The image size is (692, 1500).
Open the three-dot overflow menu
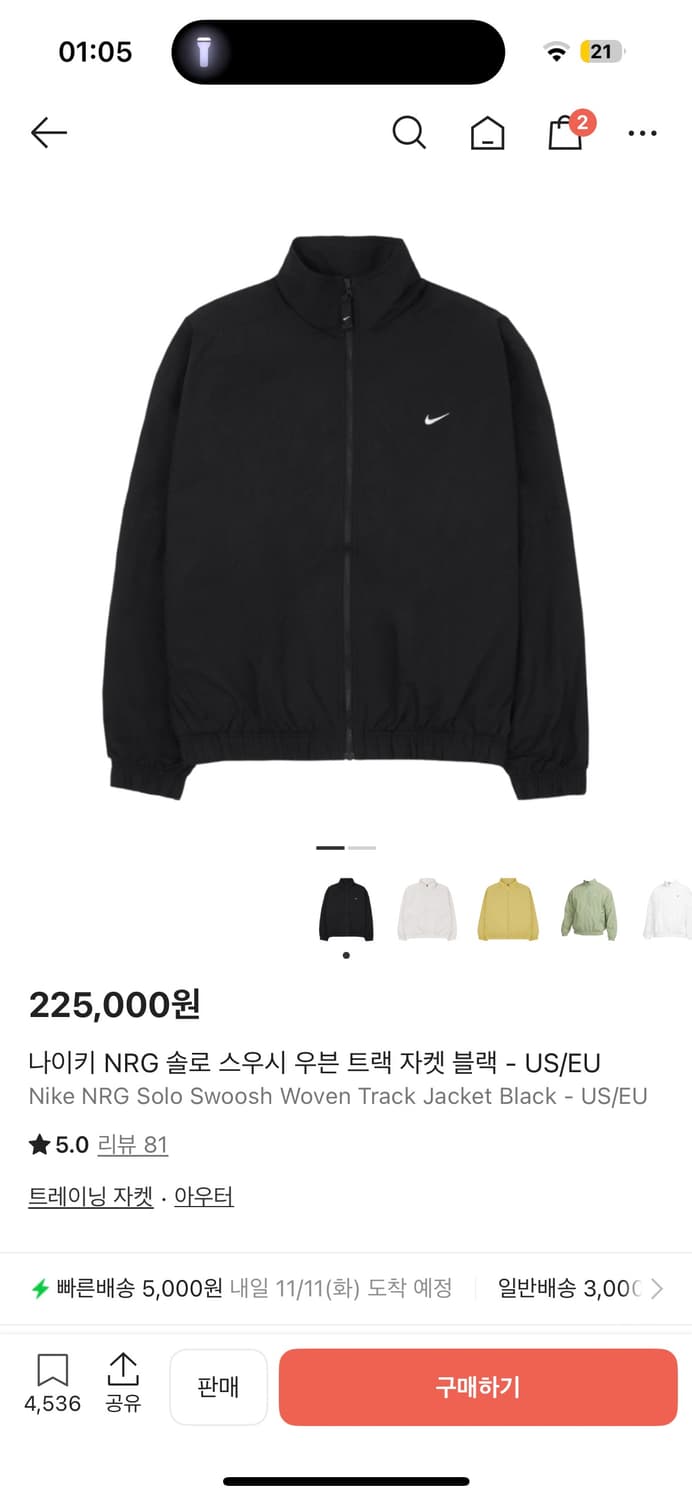point(642,133)
